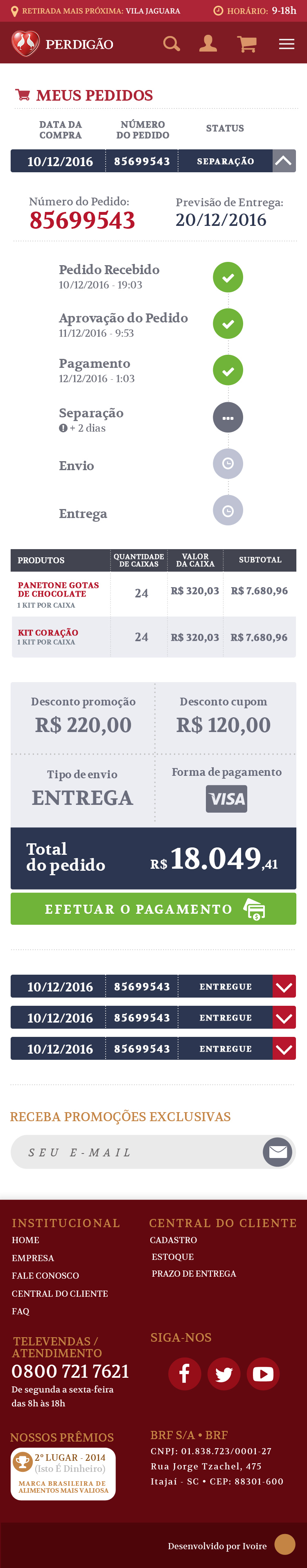Tap Efetuar o Pagamento button
Viewport: 307px width, 1568px height.
(x=153, y=909)
